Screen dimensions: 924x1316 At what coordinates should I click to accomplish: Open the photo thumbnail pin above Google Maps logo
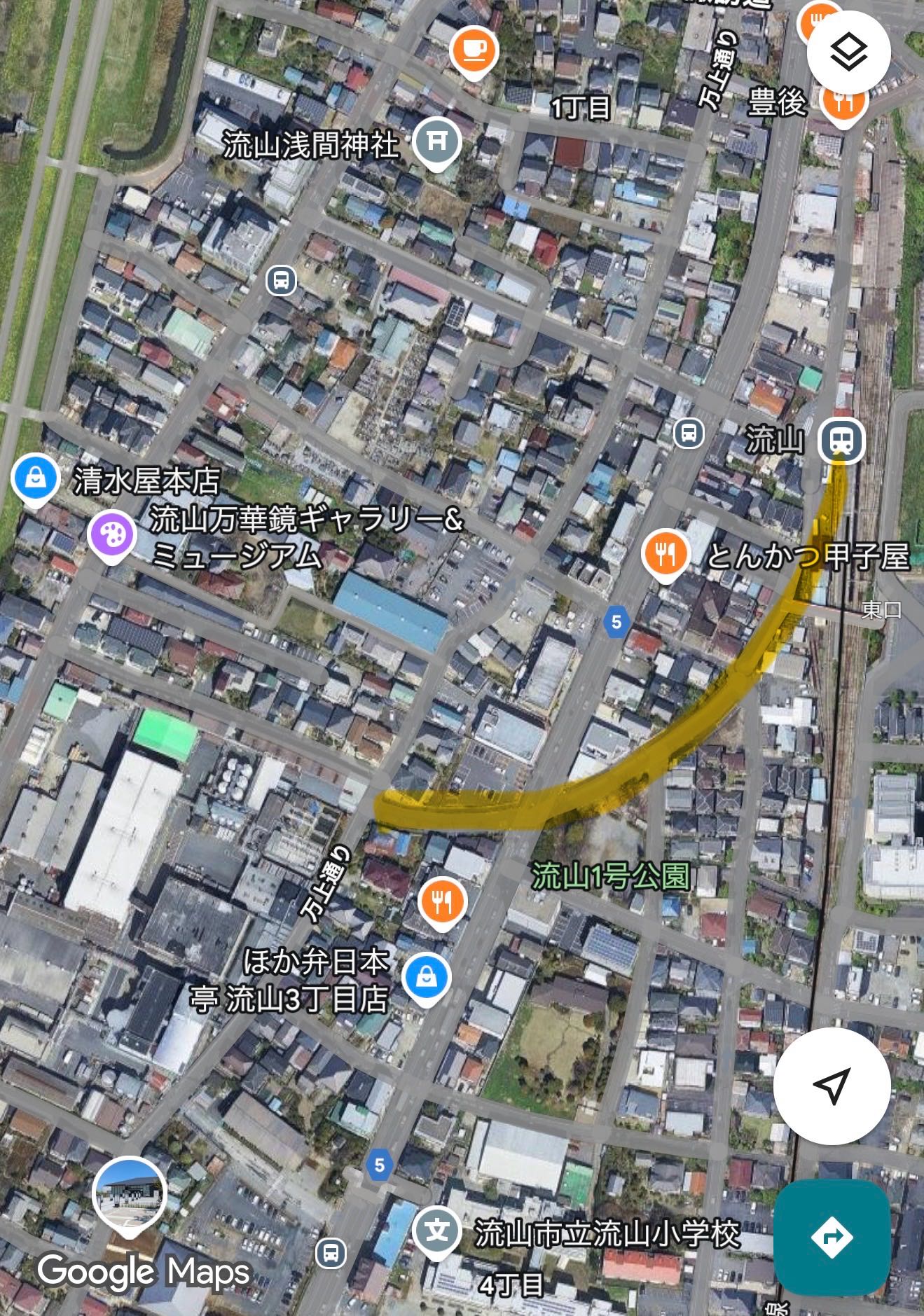[x=130, y=1193]
